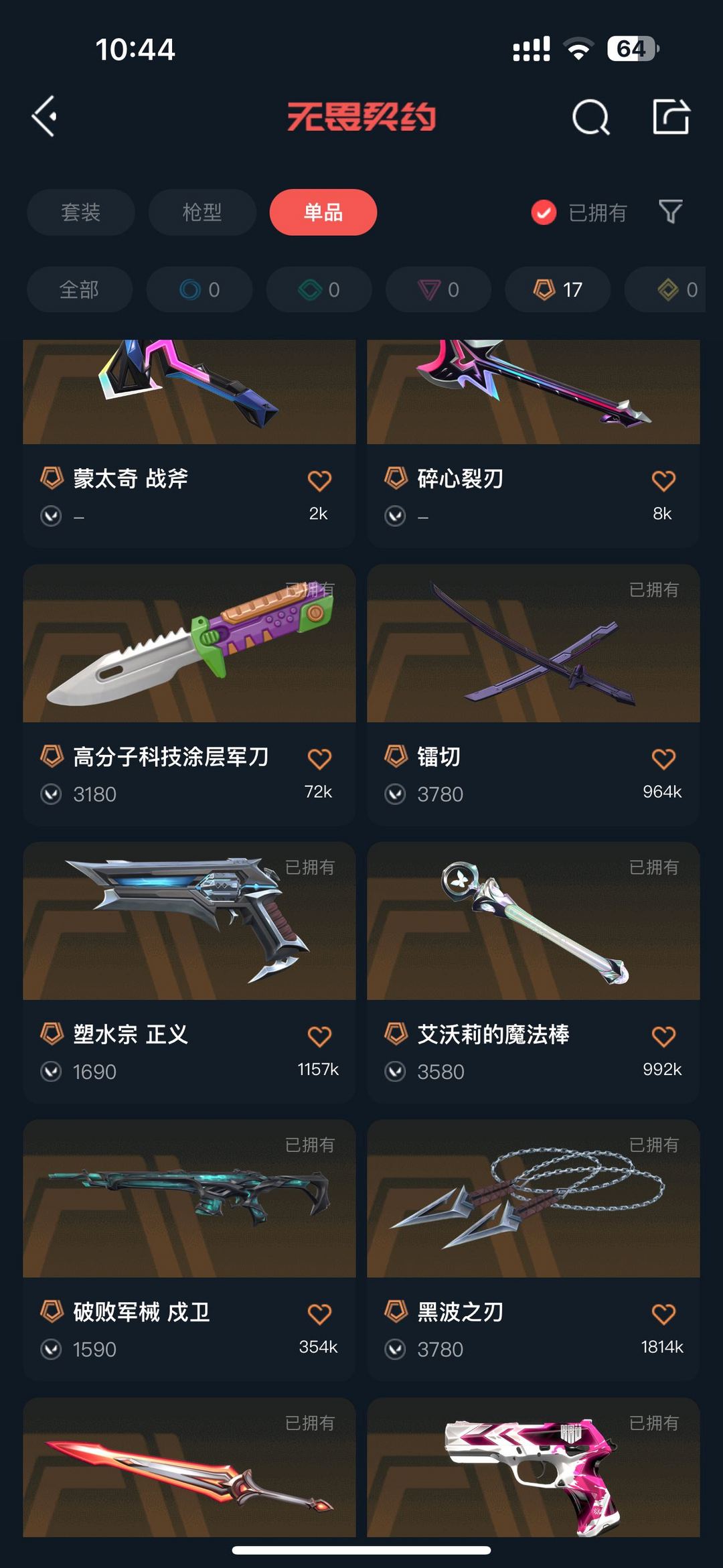Screen dimensions: 723x1568
Task: Share this page via the share icon
Action: 671,117
